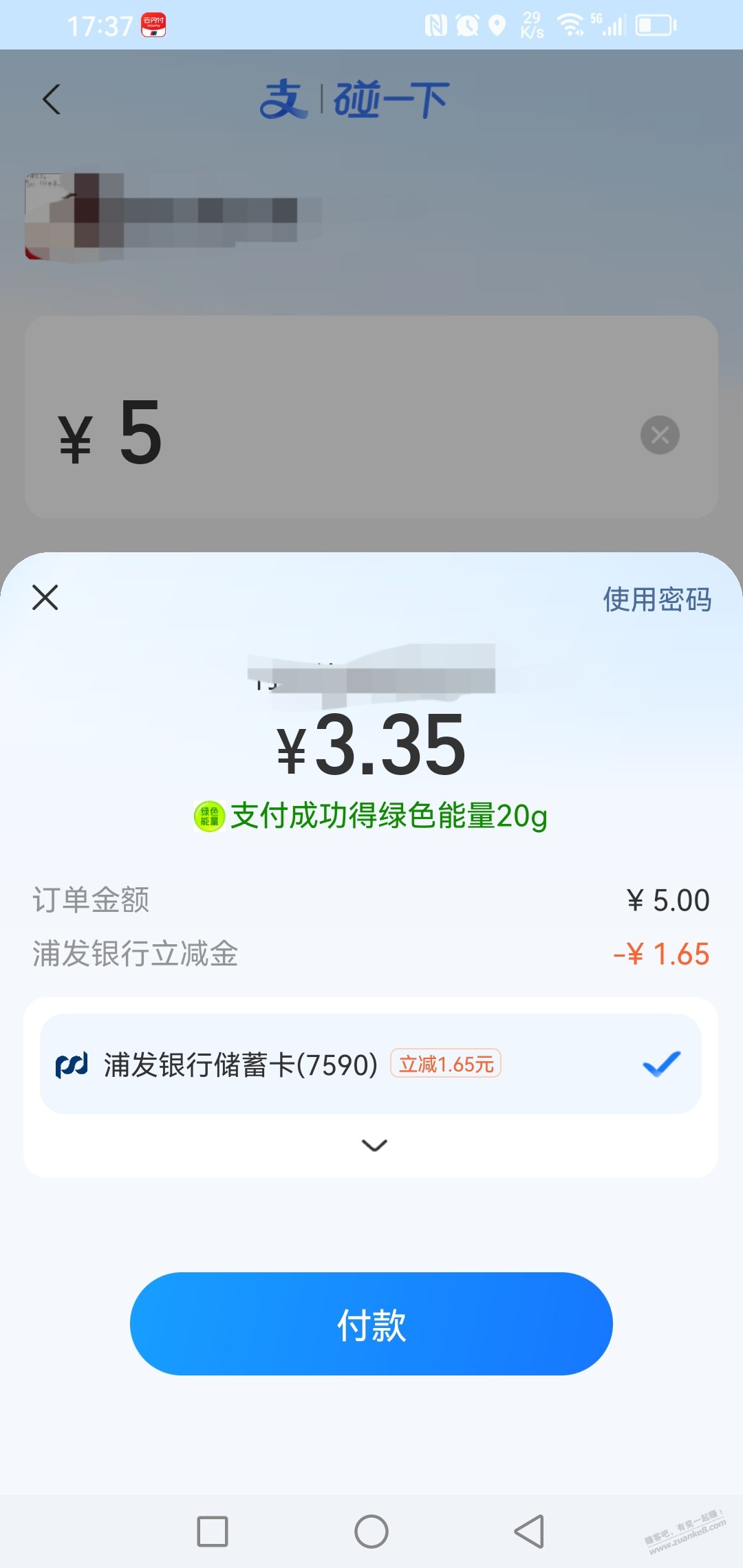
Task: Clear the ¥5 amount with the circle X
Action: pos(660,434)
